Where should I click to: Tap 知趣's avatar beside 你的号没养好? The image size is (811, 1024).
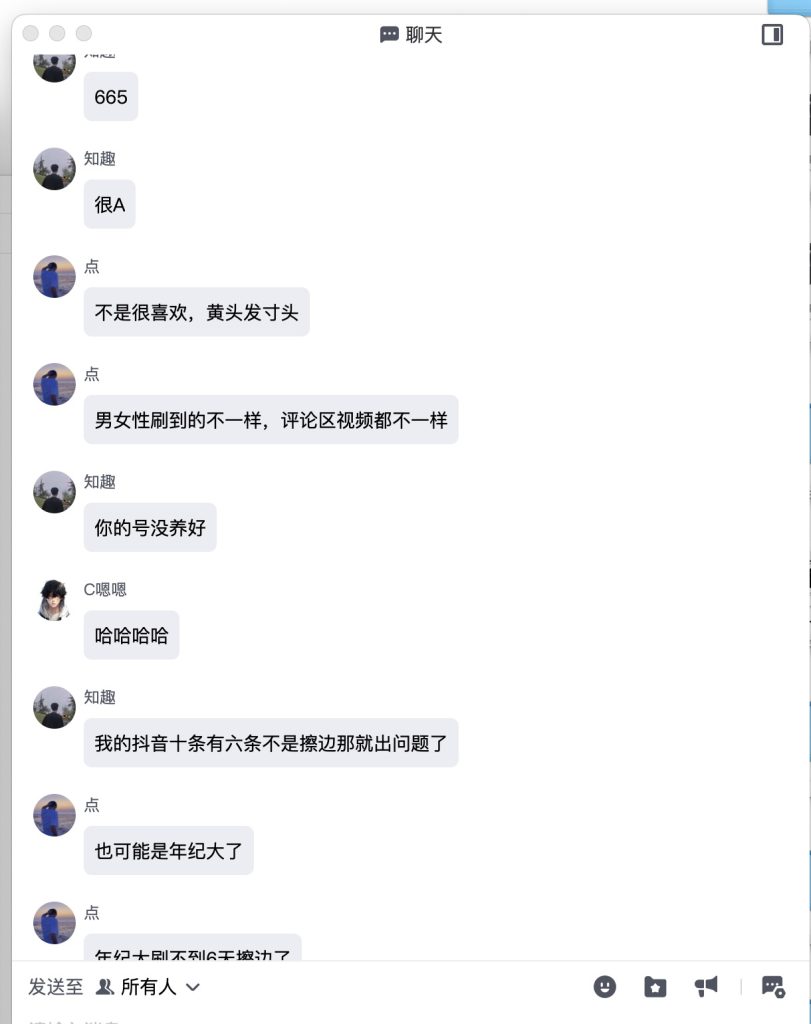[54, 492]
